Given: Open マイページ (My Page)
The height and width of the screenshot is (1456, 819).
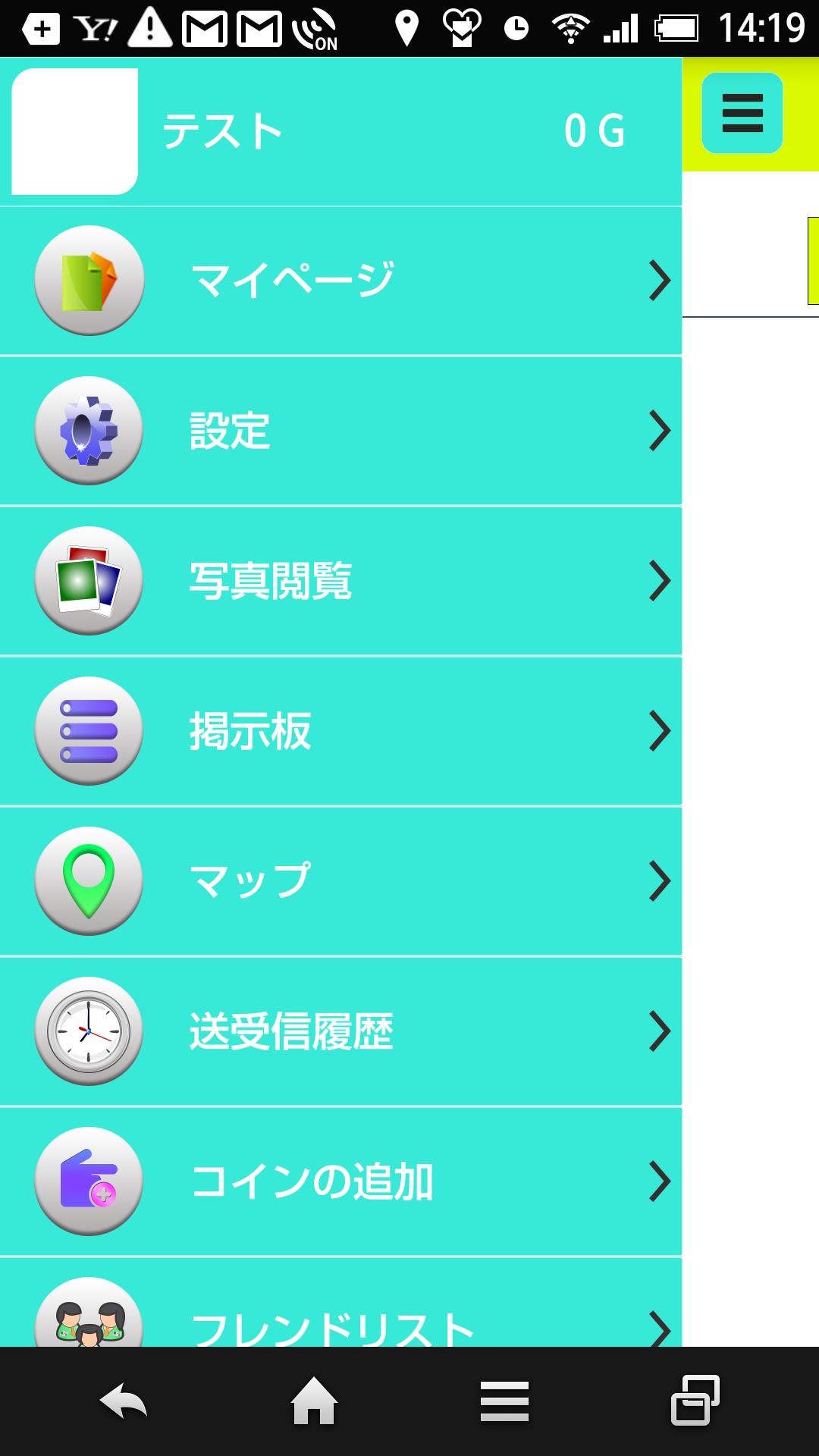Looking at the screenshot, I should [340, 280].
